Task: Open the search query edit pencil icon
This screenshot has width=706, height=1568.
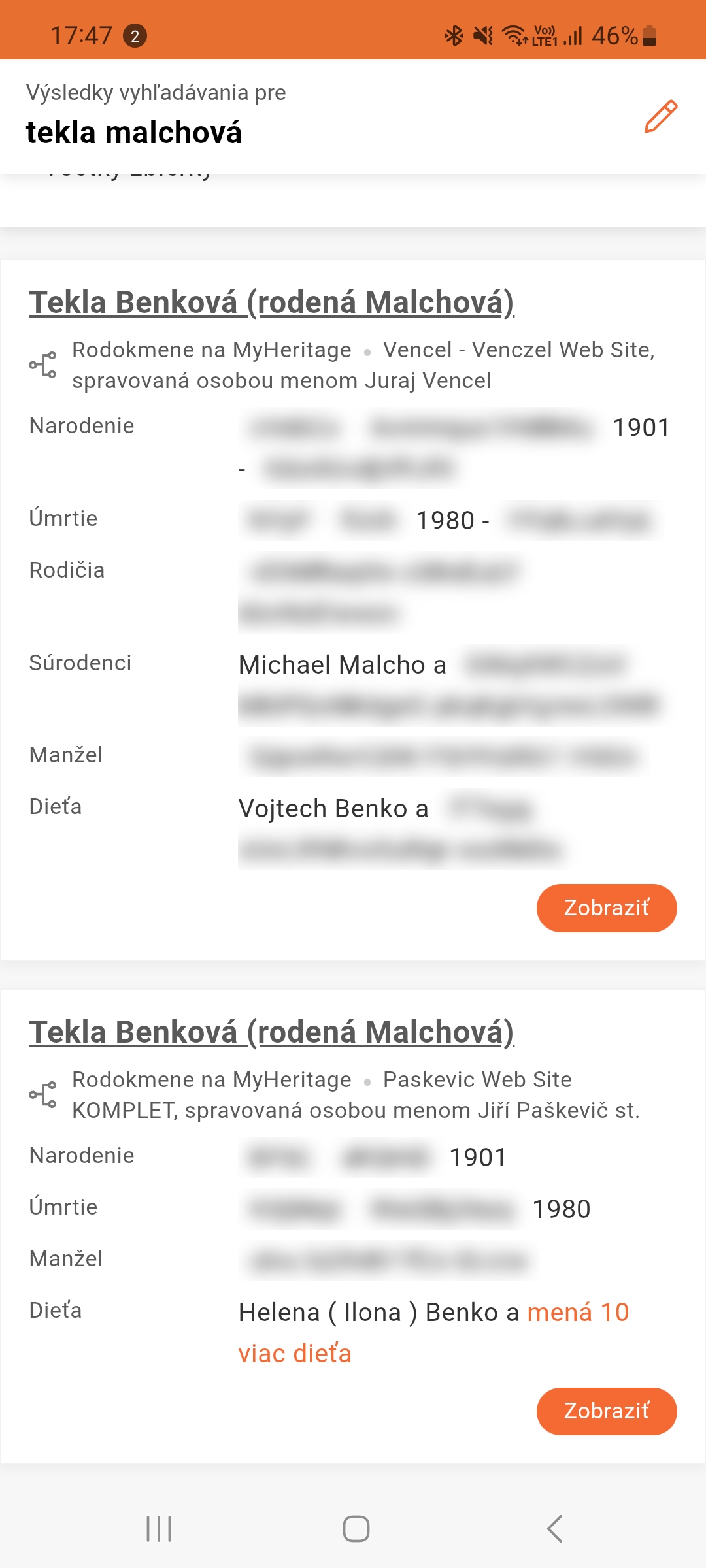Action: point(660,115)
